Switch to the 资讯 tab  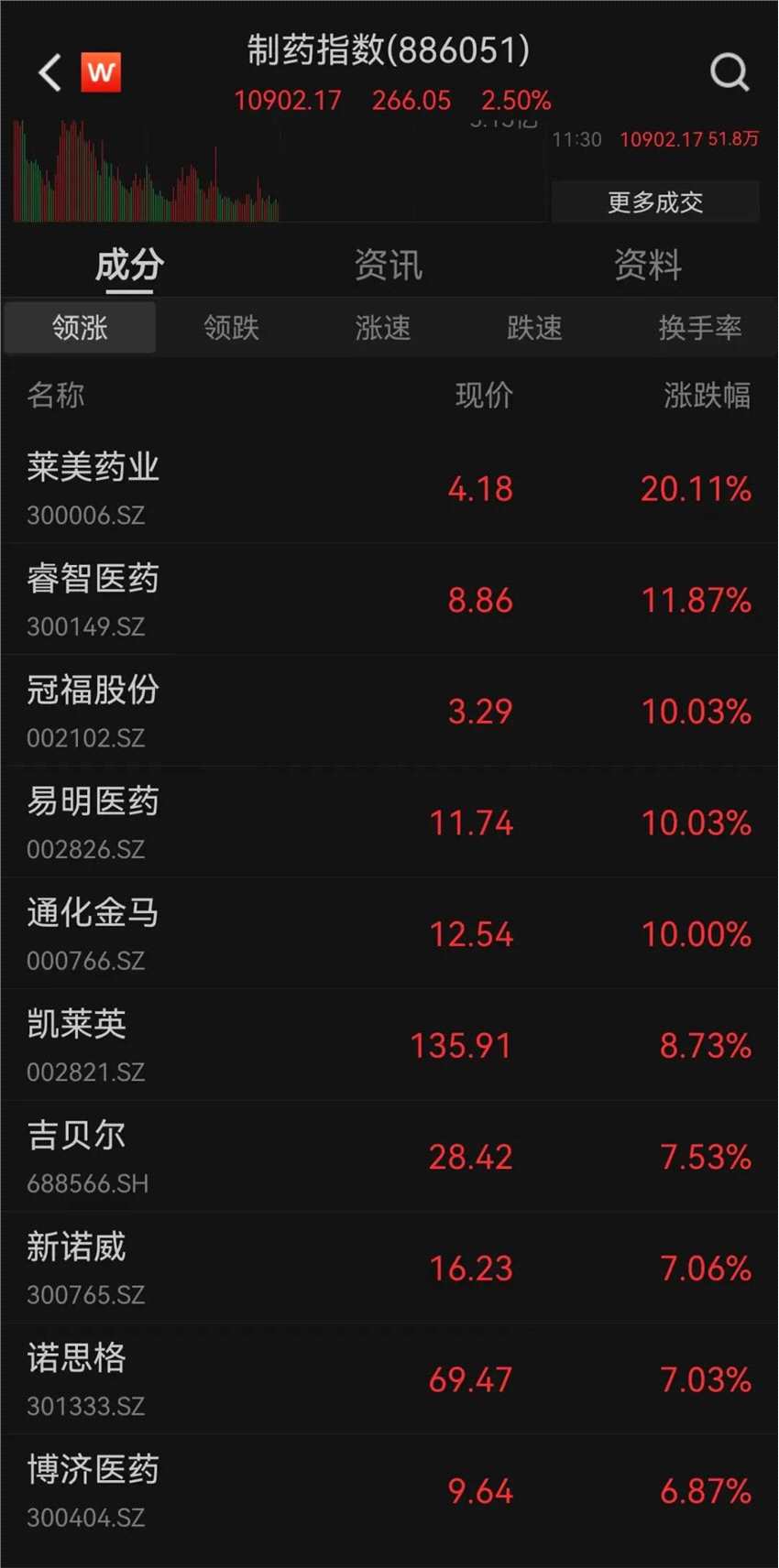[388, 266]
